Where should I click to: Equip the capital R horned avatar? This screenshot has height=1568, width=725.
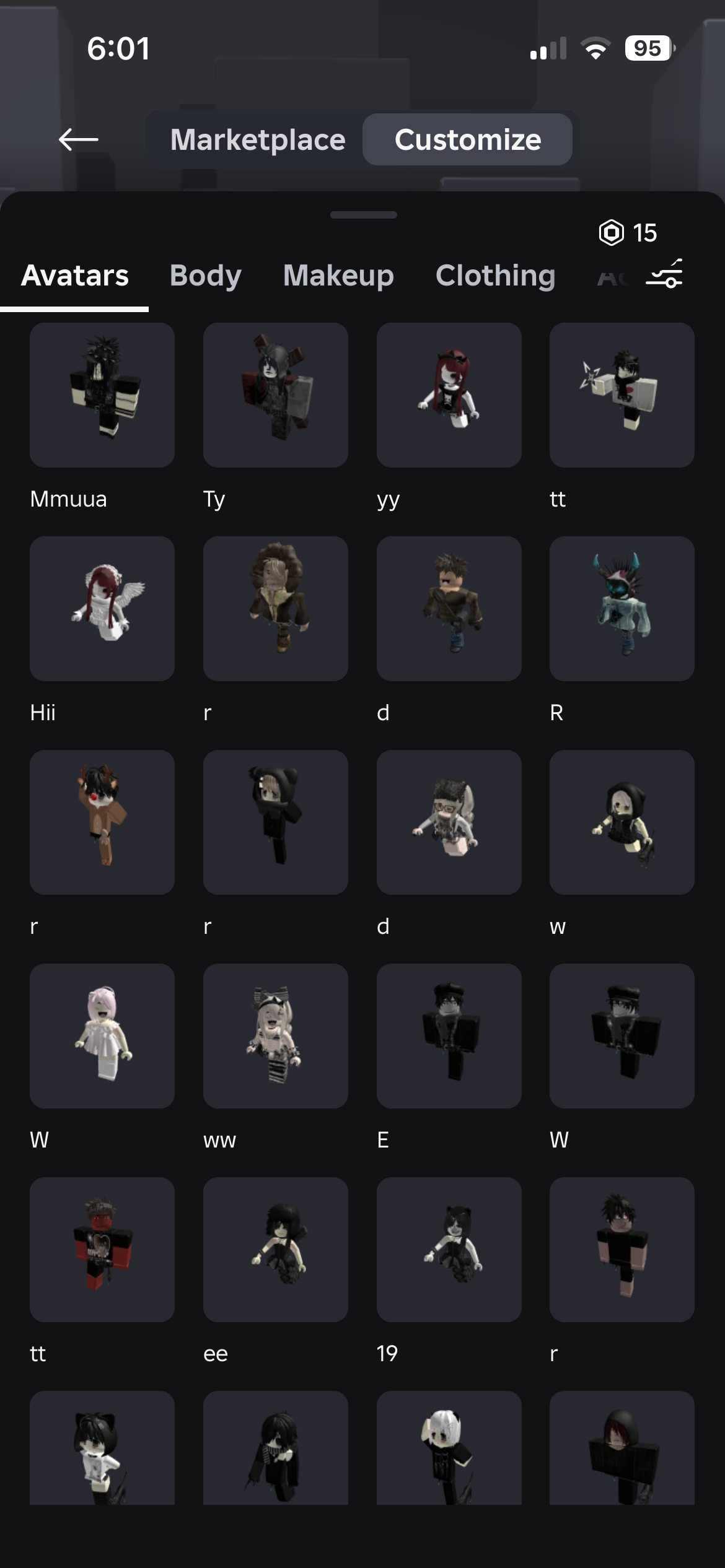click(x=622, y=609)
